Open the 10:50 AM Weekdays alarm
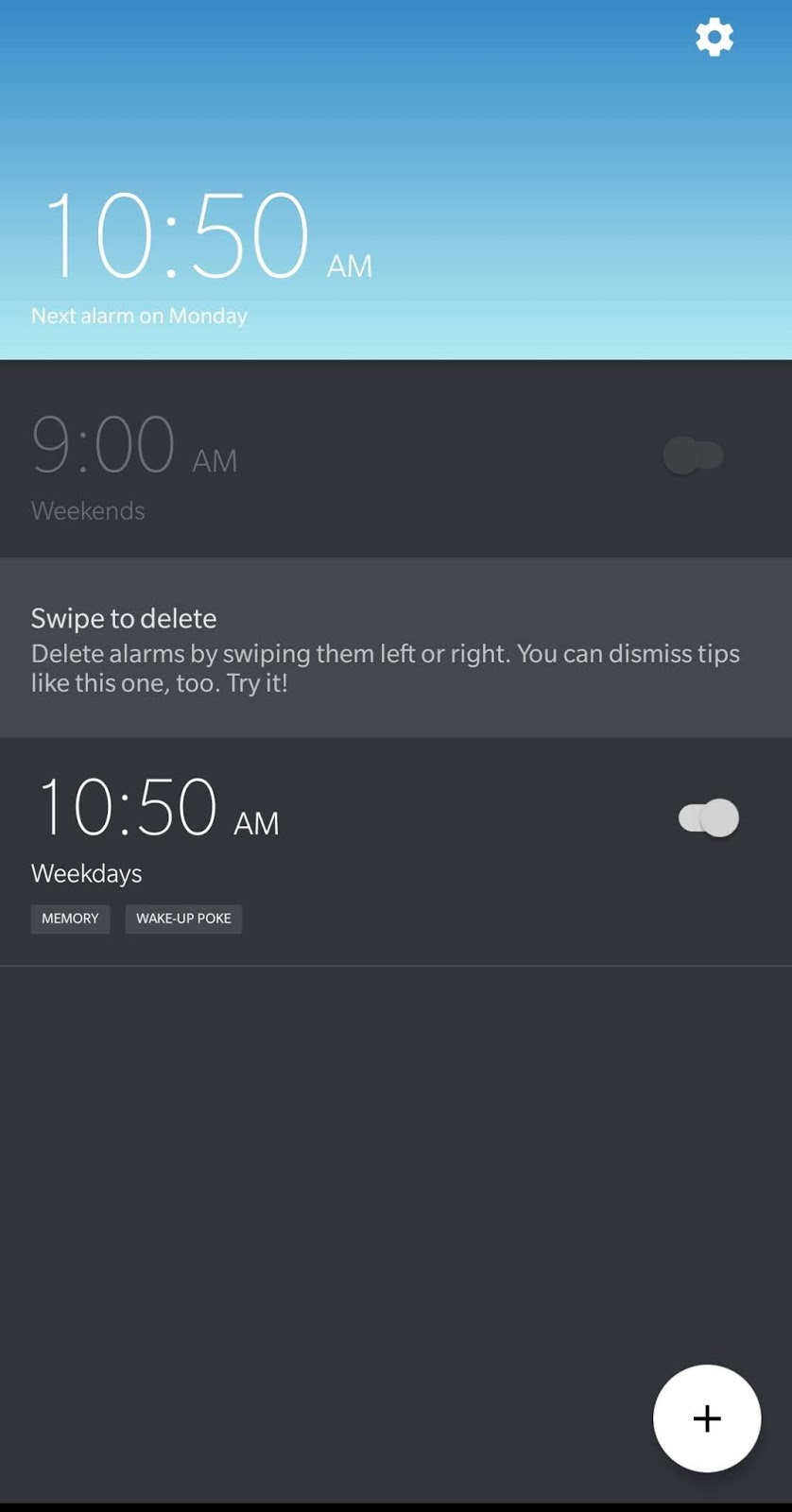The height and width of the screenshot is (1512, 792). 396,852
